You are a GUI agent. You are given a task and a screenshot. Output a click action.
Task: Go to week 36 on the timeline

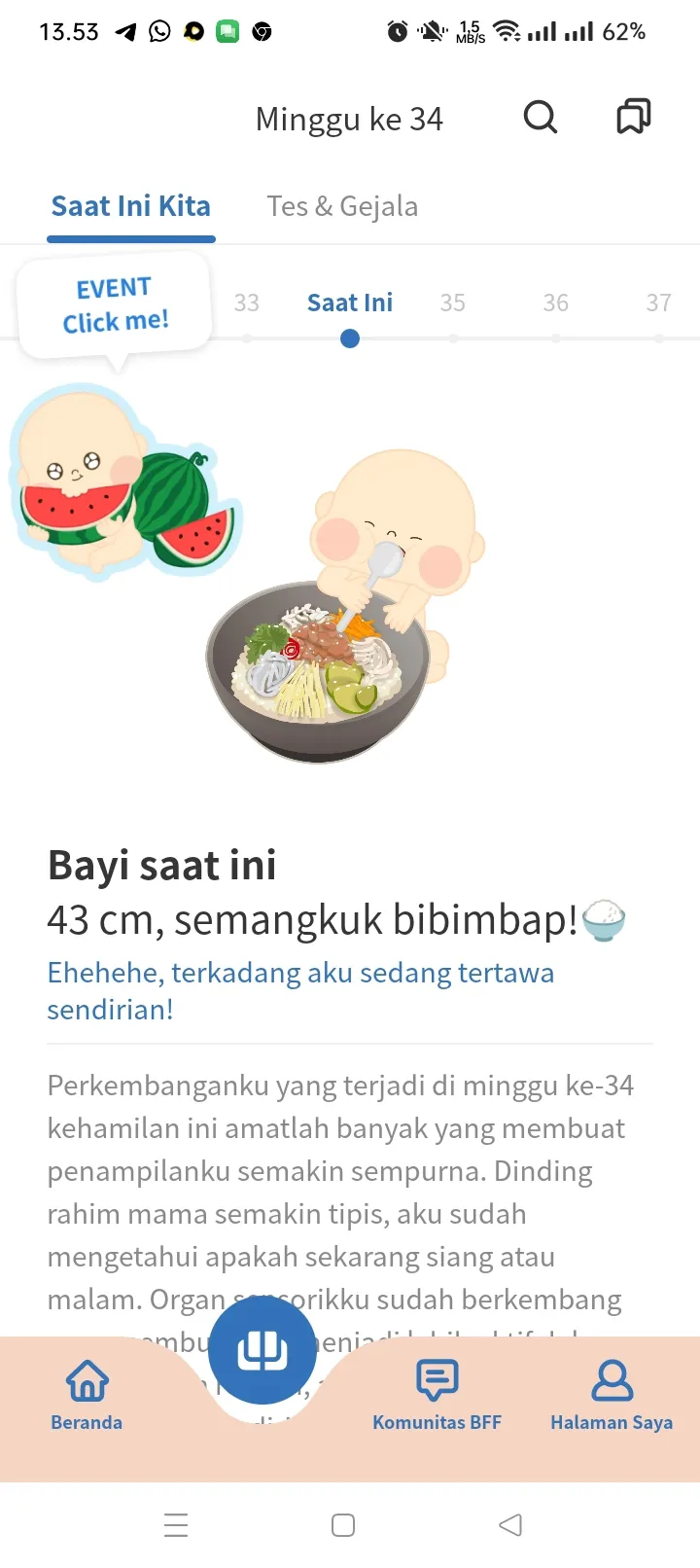pos(556,303)
